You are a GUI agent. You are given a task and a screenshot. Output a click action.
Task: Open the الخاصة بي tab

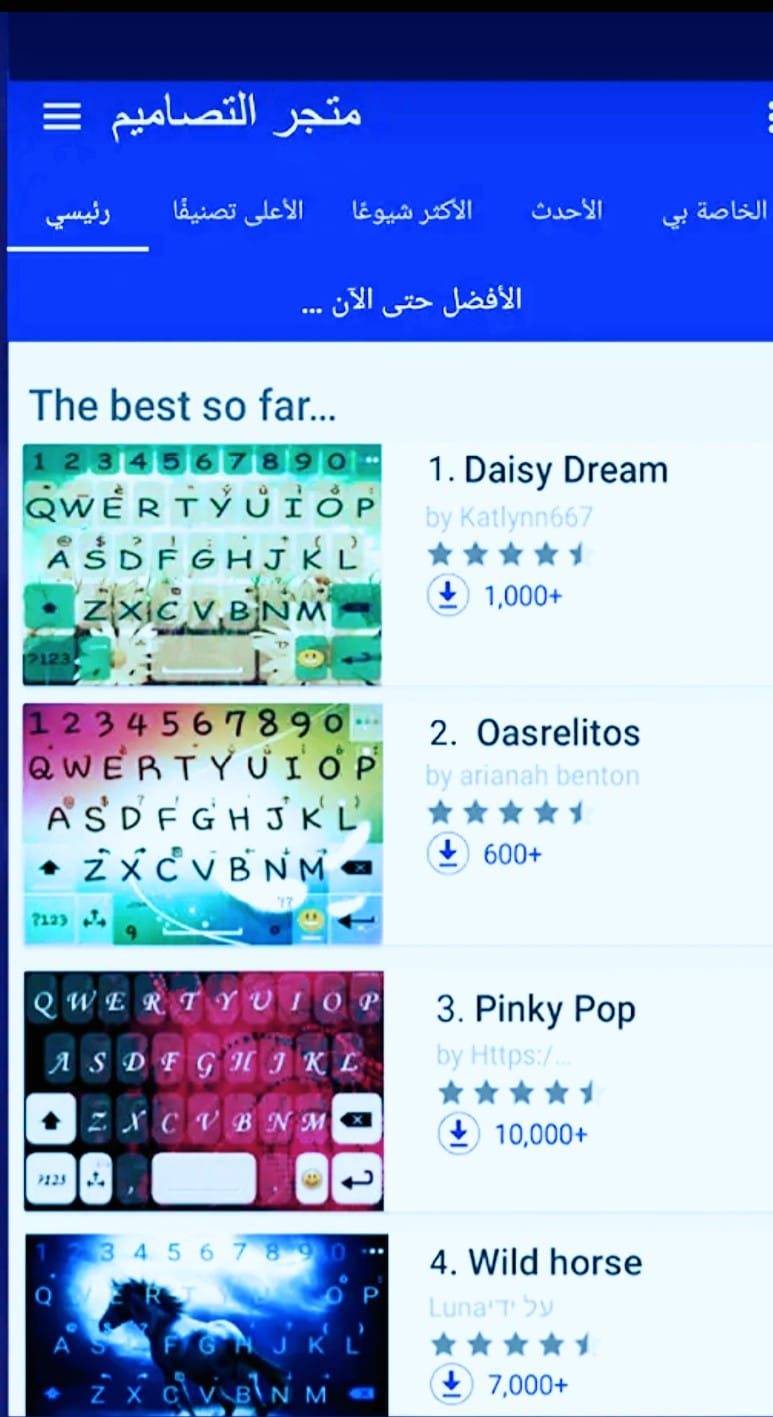714,212
